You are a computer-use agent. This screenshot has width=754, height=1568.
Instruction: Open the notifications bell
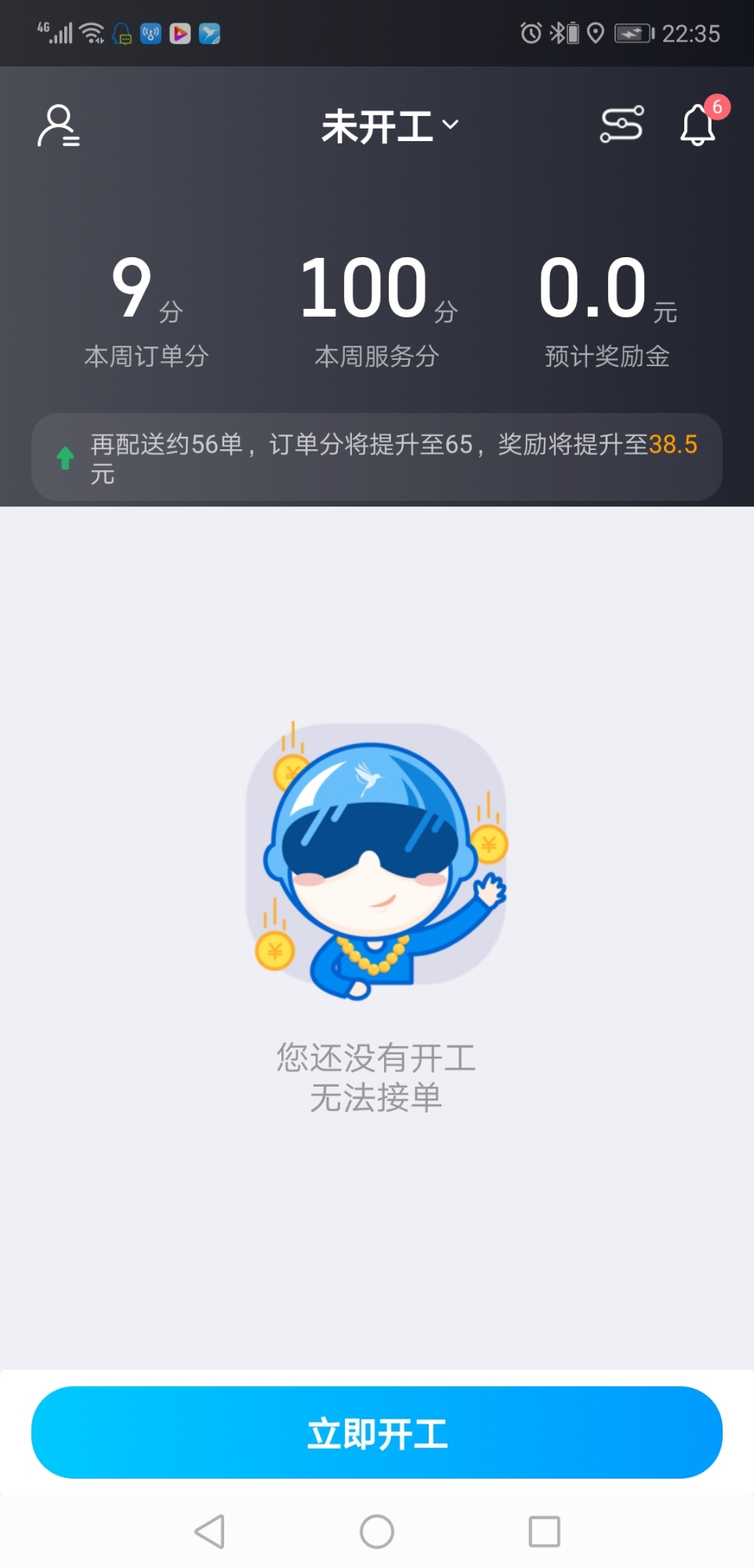698,125
